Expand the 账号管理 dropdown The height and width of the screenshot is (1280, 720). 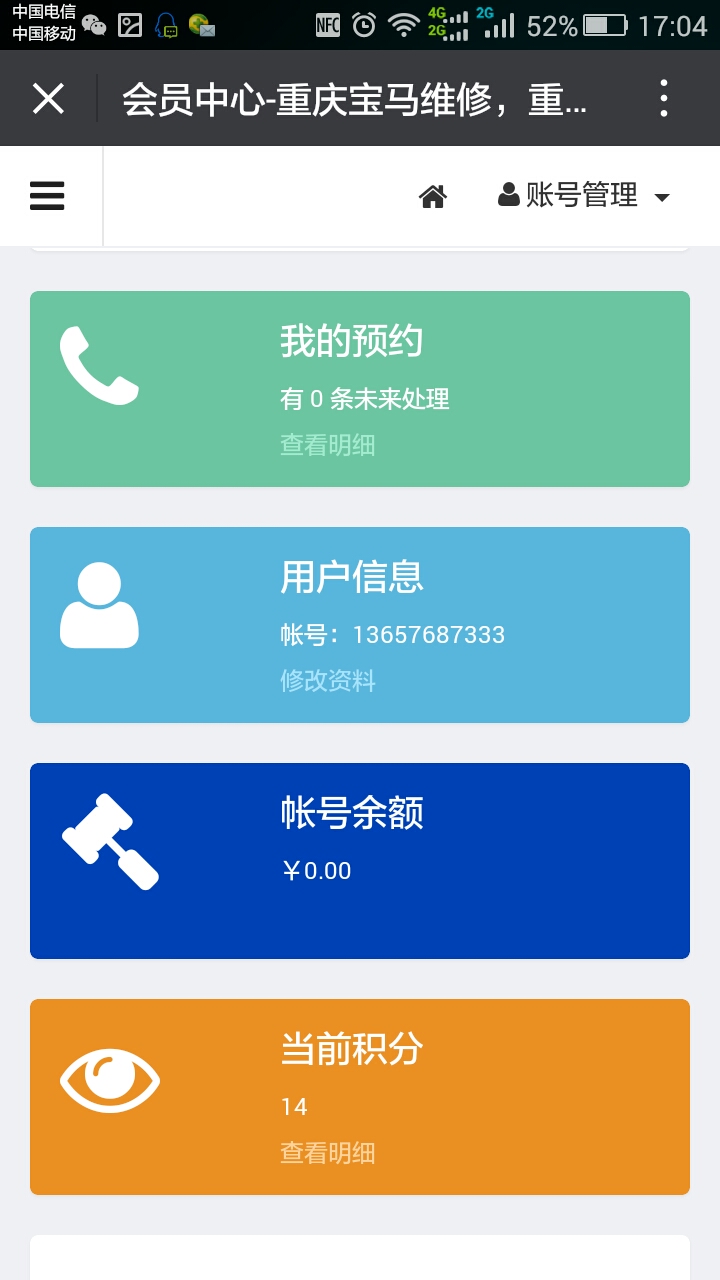click(584, 195)
